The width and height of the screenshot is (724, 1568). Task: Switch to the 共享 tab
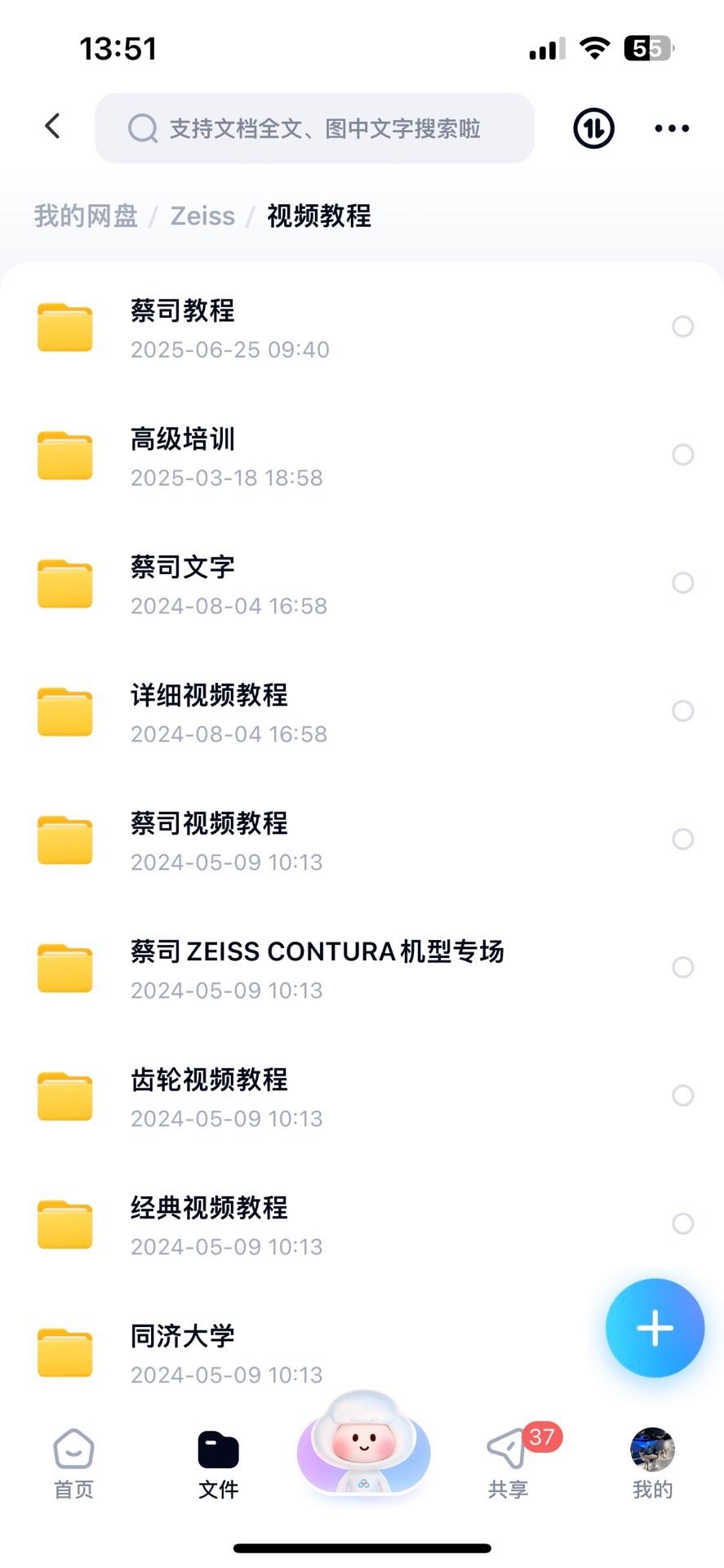509,1463
